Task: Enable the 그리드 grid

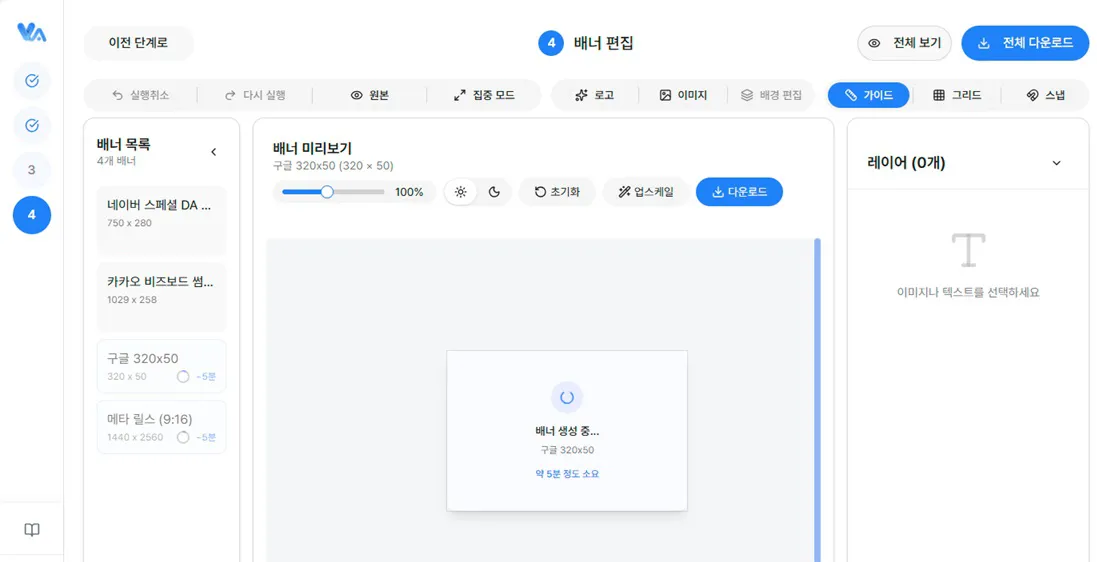Action: [957, 95]
